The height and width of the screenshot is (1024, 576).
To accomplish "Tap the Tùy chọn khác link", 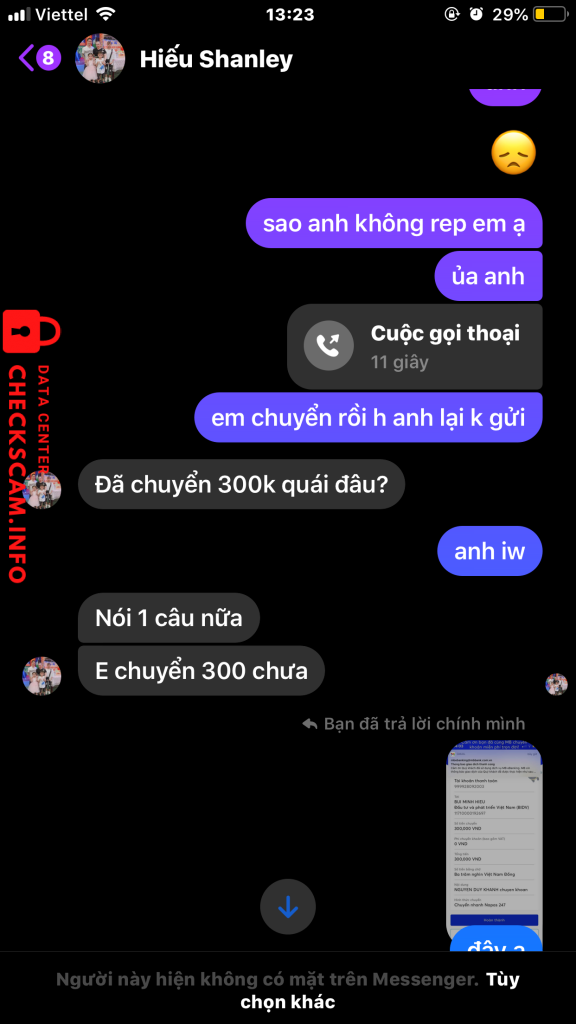I will point(380,990).
